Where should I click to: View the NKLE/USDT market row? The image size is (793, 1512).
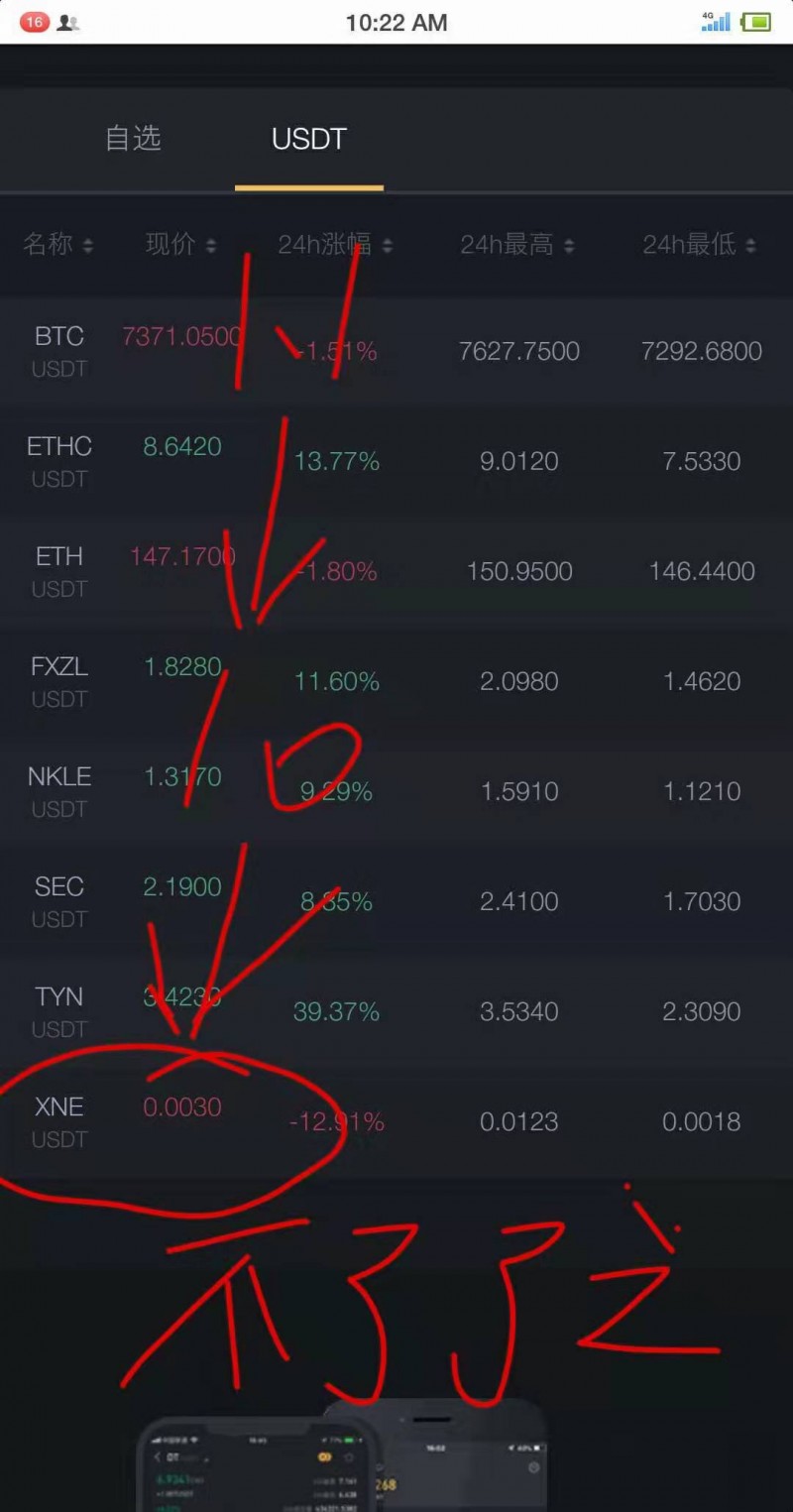pos(59,791)
